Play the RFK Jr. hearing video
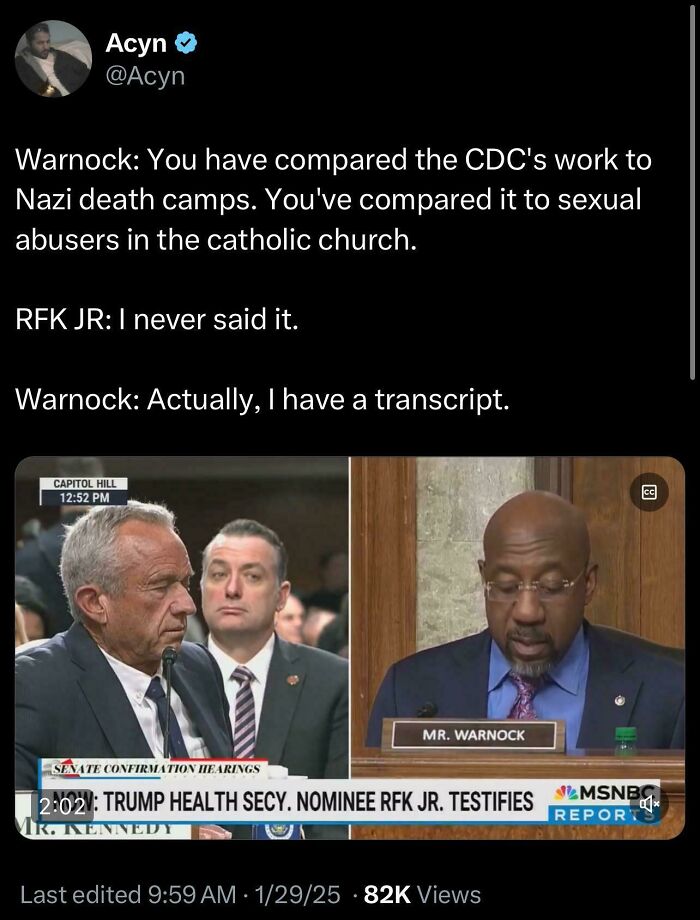The height and width of the screenshot is (920, 700). coord(350,647)
